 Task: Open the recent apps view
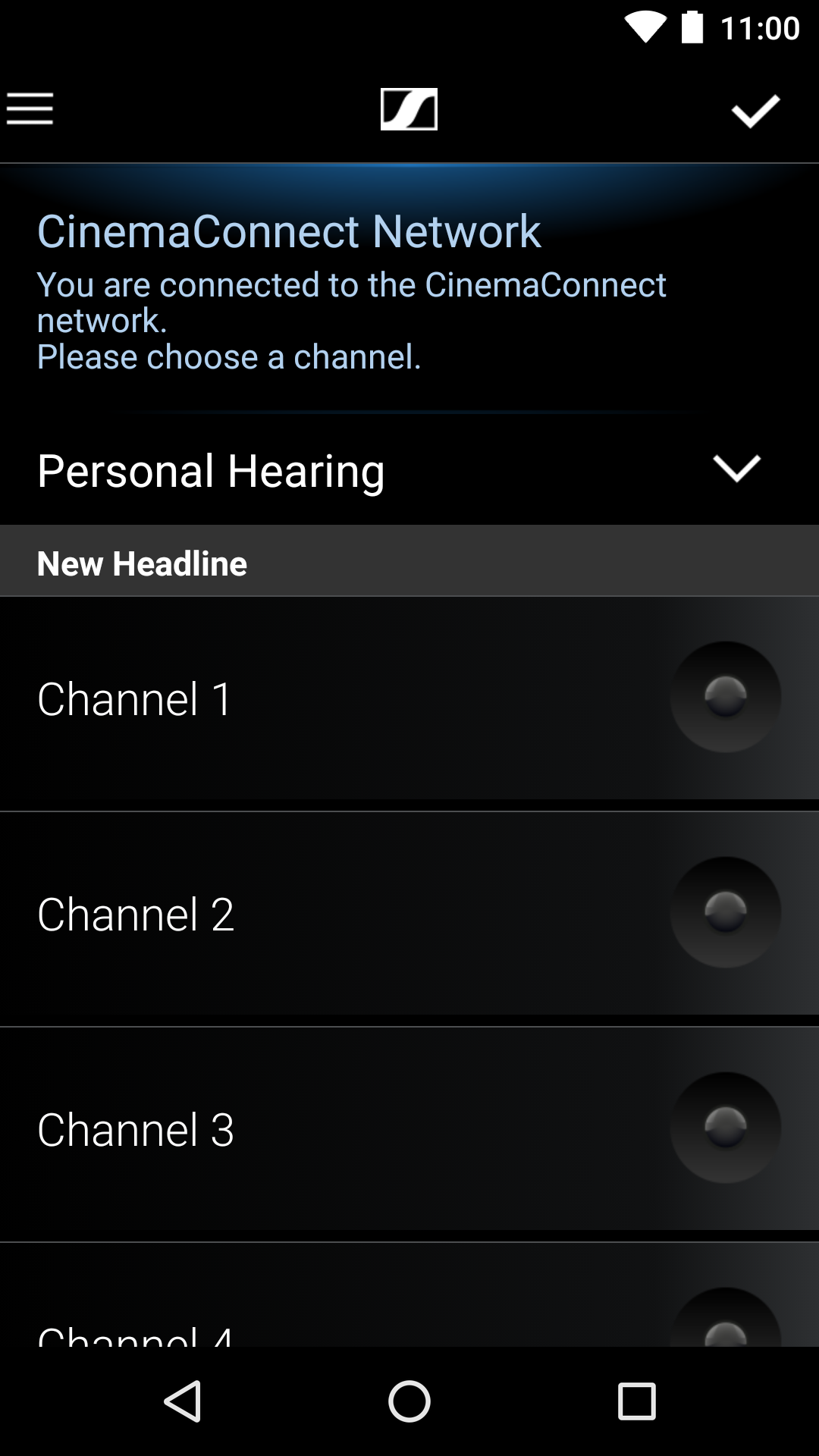coord(636,1401)
